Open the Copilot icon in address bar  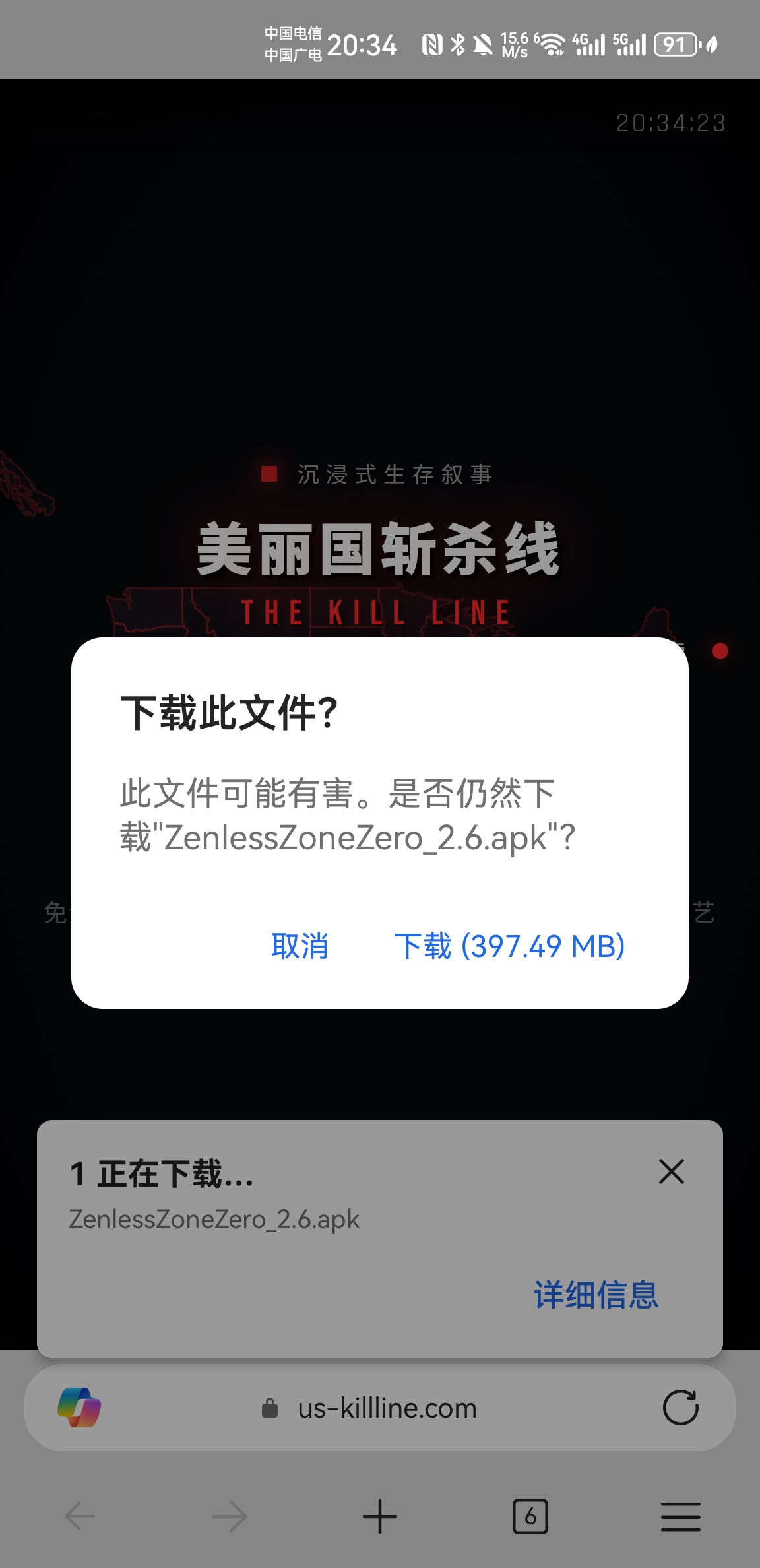click(79, 1408)
